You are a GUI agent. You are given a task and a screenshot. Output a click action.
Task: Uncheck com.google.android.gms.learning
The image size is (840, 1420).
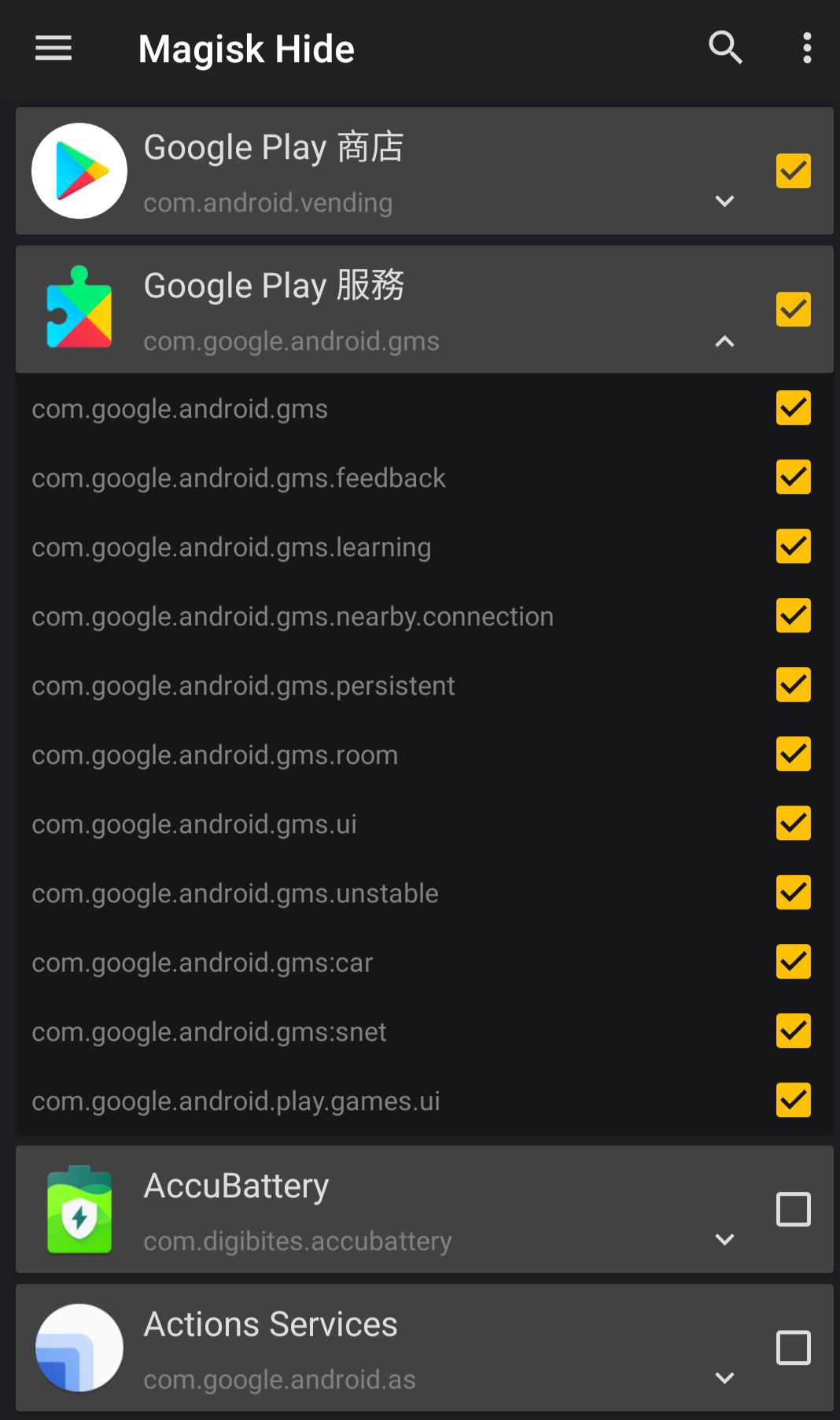[793, 546]
